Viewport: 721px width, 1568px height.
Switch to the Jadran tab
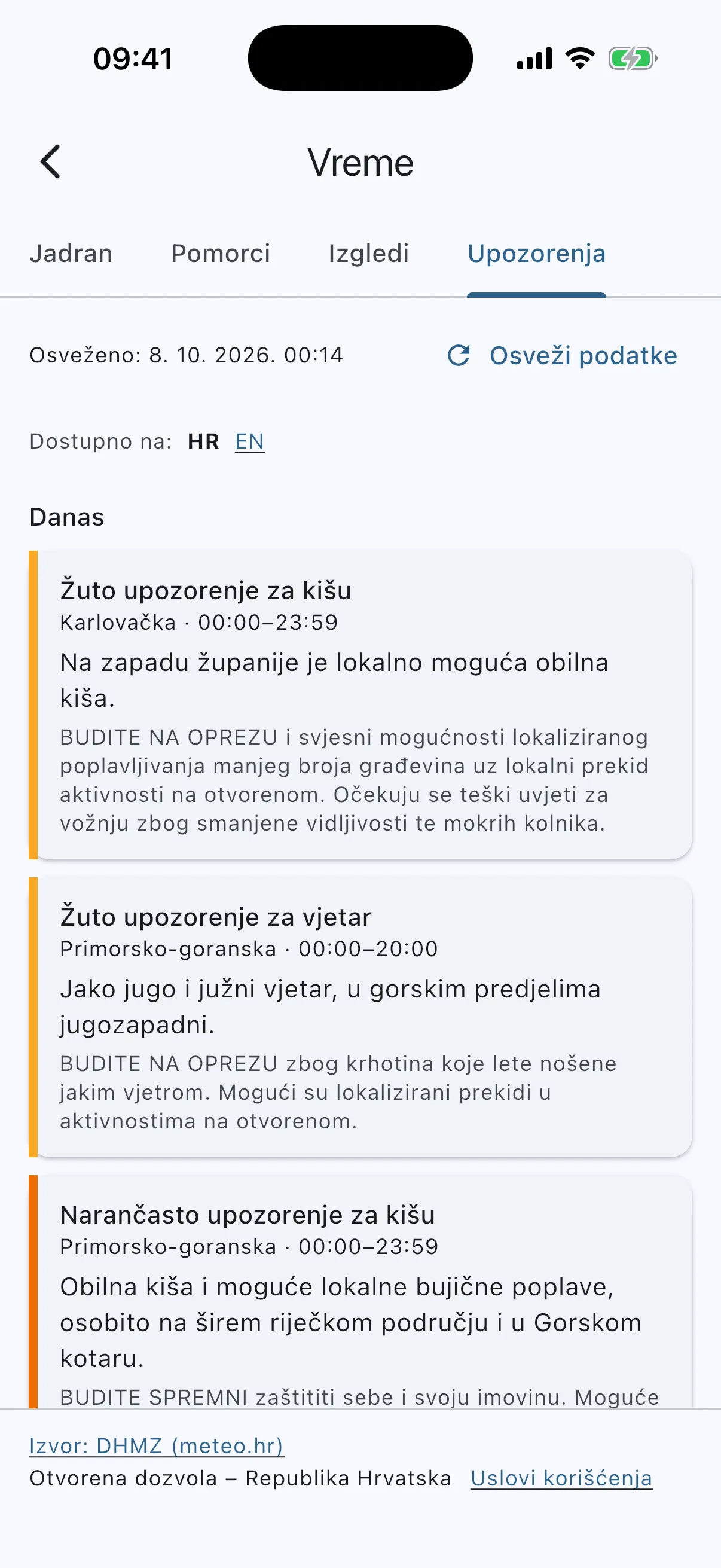[71, 253]
